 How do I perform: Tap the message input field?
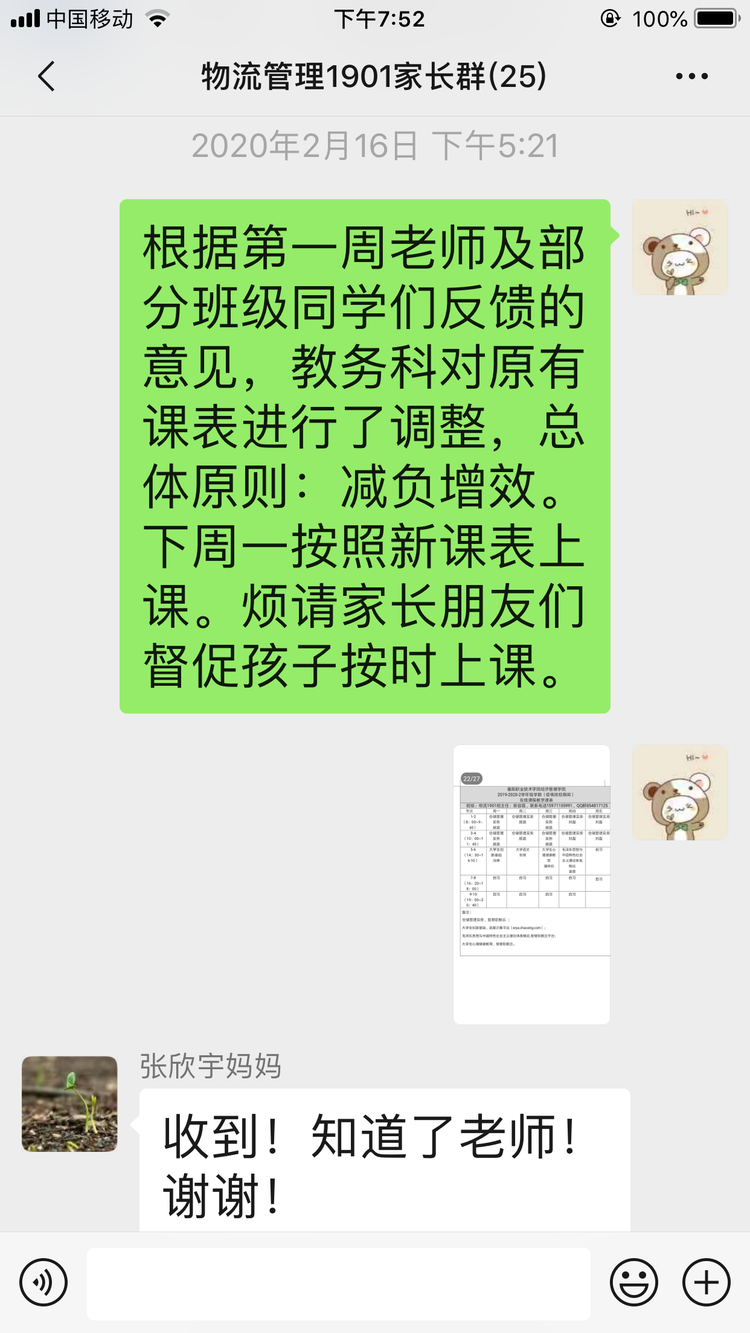click(x=338, y=1283)
